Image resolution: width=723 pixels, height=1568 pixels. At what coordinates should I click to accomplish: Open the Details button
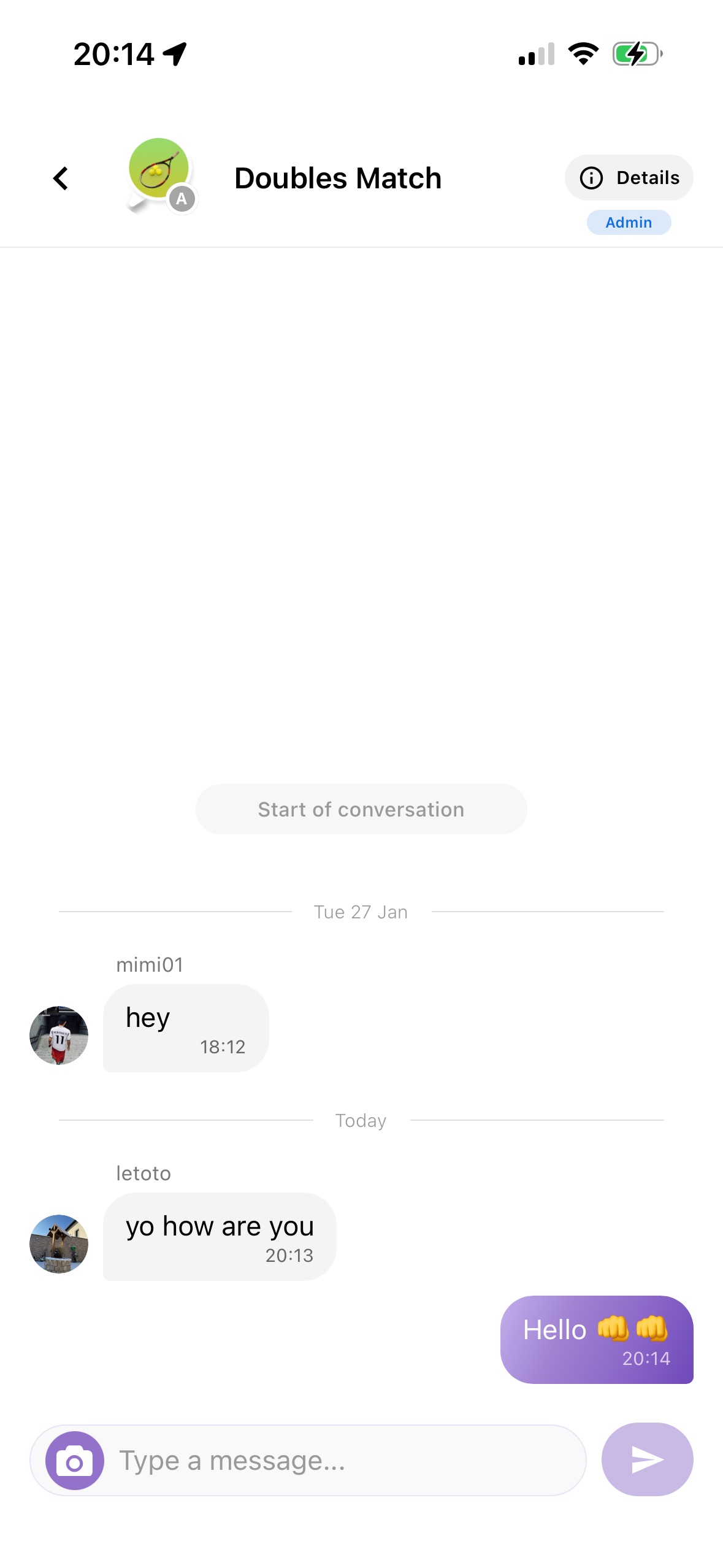(629, 178)
